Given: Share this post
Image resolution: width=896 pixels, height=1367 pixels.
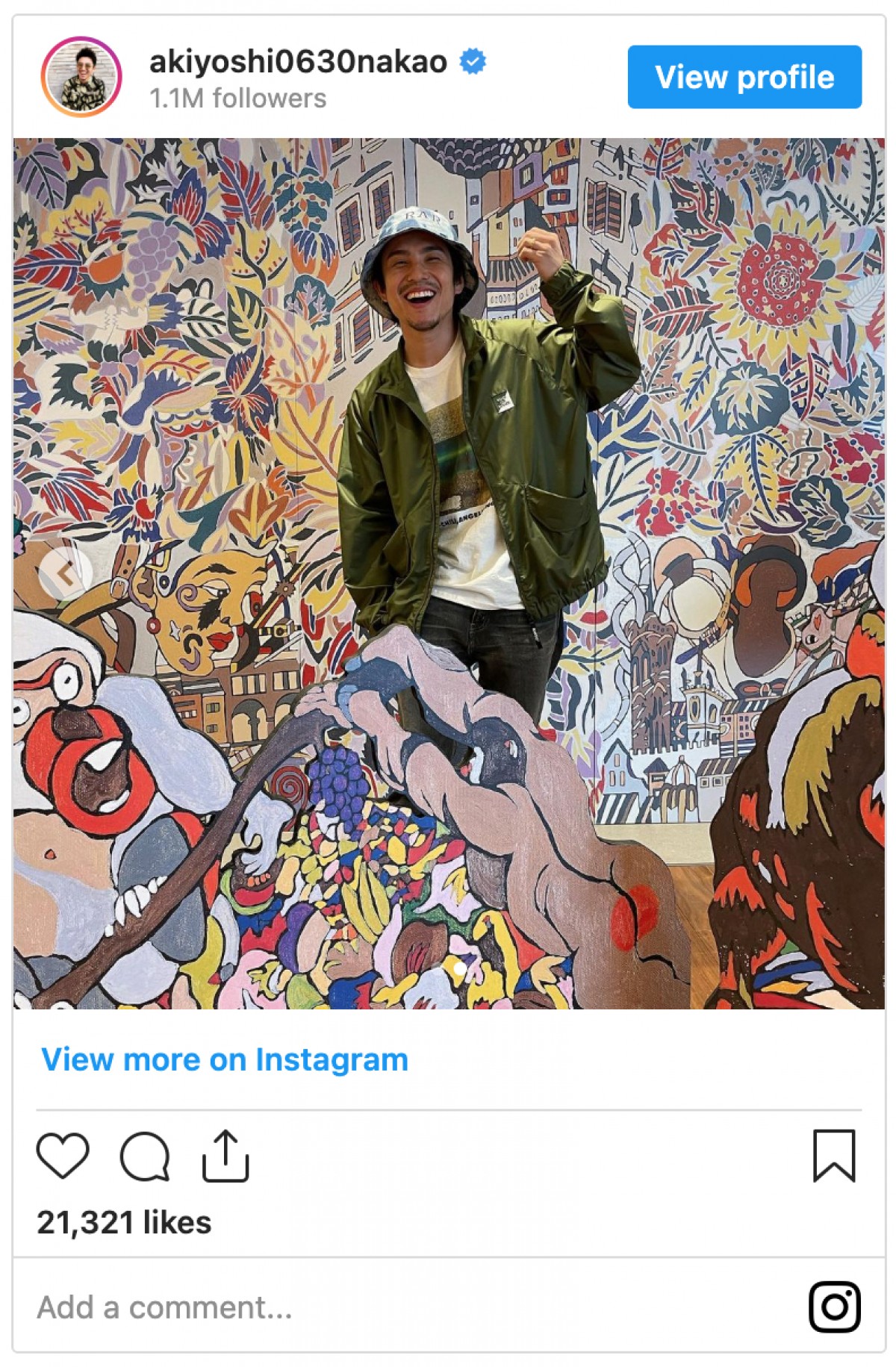Looking at the screenshot, I should 225,1156.
